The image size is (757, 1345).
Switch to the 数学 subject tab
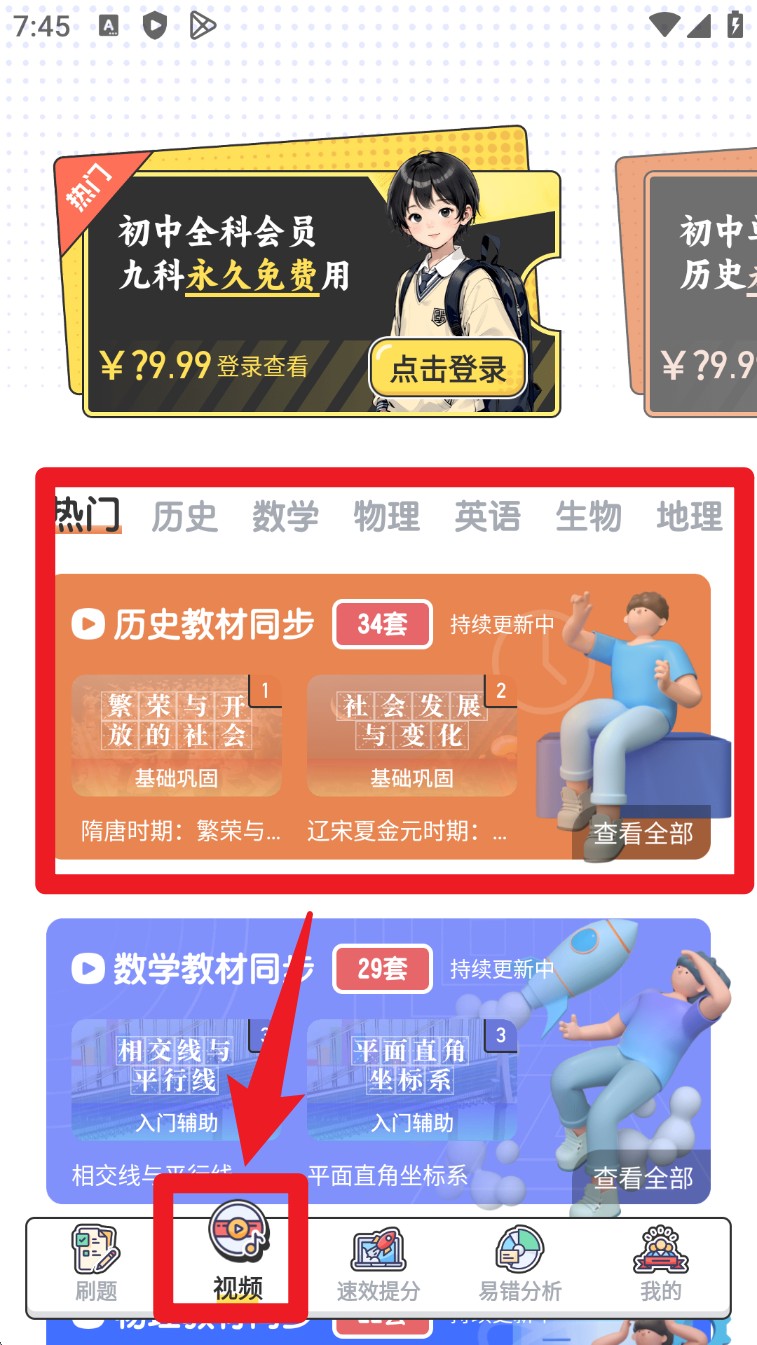[285, 516]
